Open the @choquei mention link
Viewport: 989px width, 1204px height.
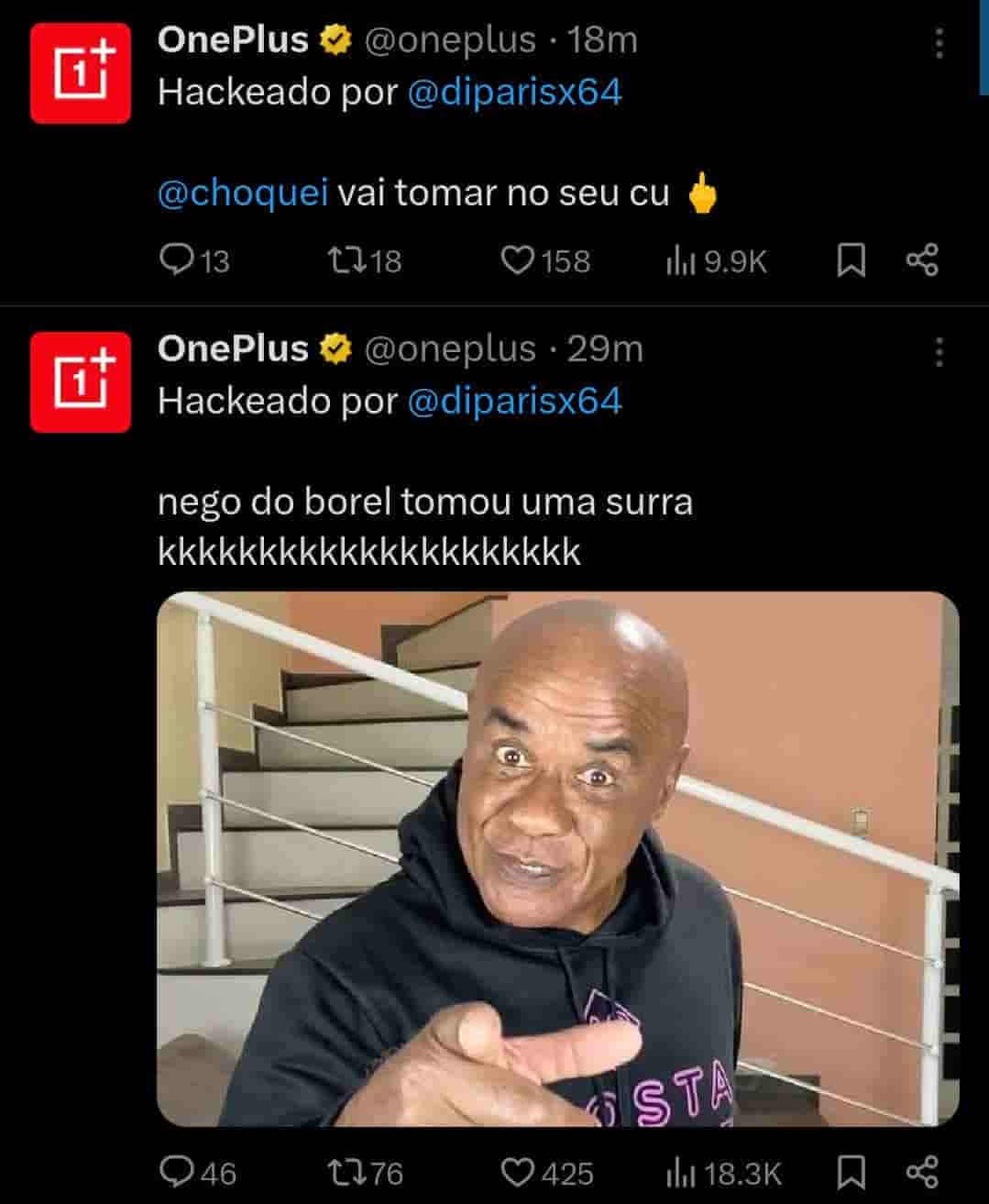point(243,193)
